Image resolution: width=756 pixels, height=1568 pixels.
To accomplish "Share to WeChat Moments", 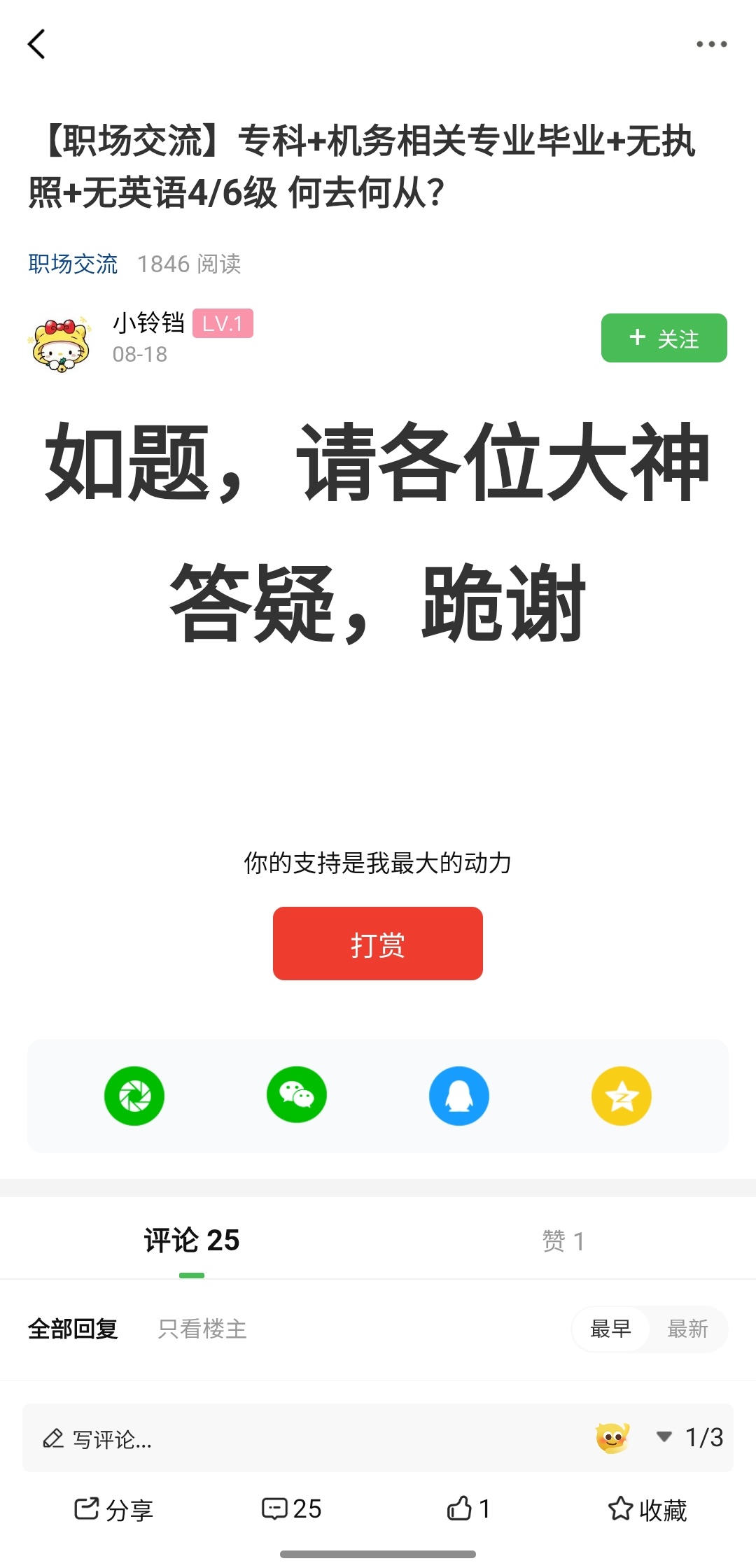I will (134, 1096).
